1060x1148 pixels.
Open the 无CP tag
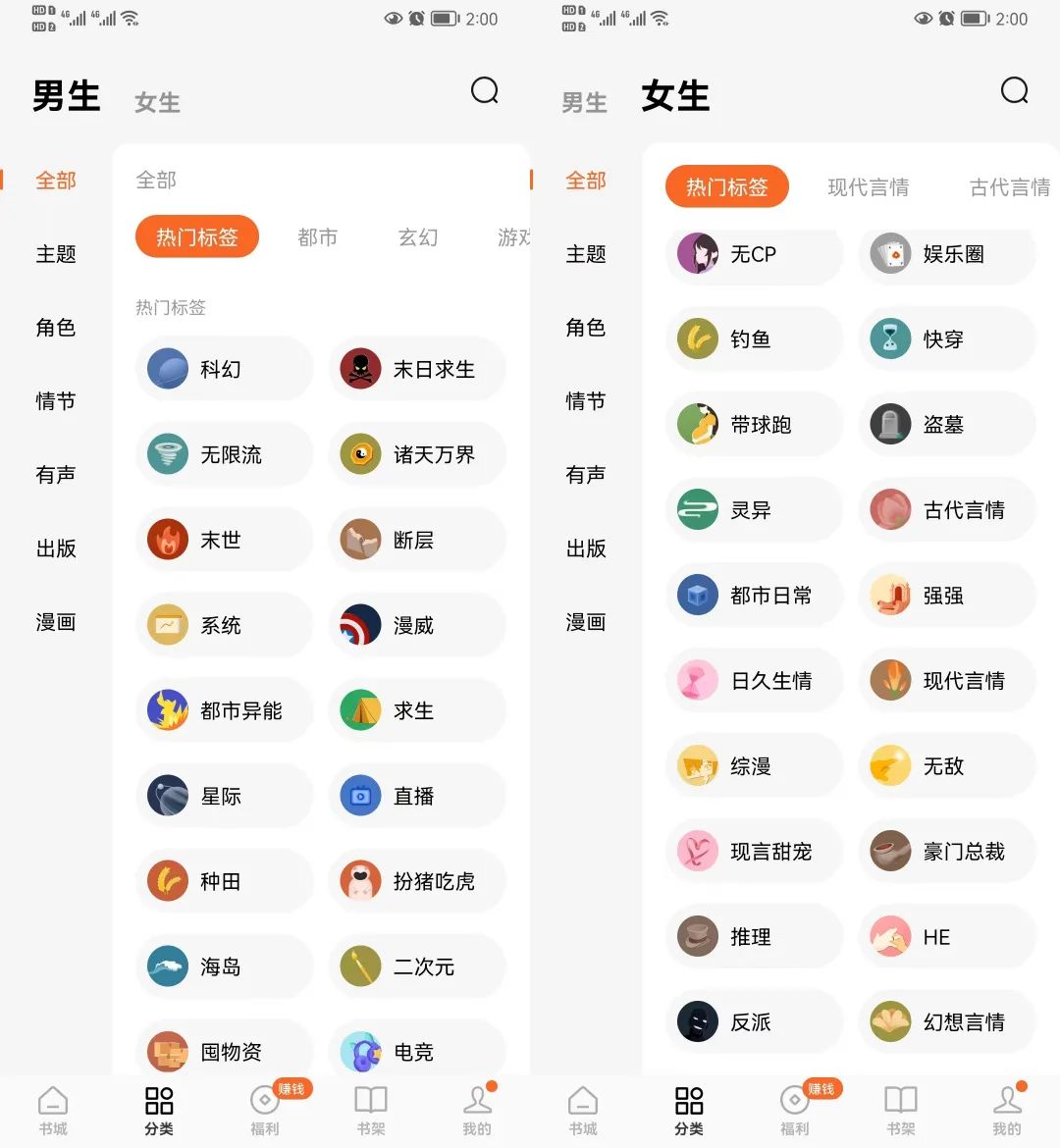click(x=753, y=255)
